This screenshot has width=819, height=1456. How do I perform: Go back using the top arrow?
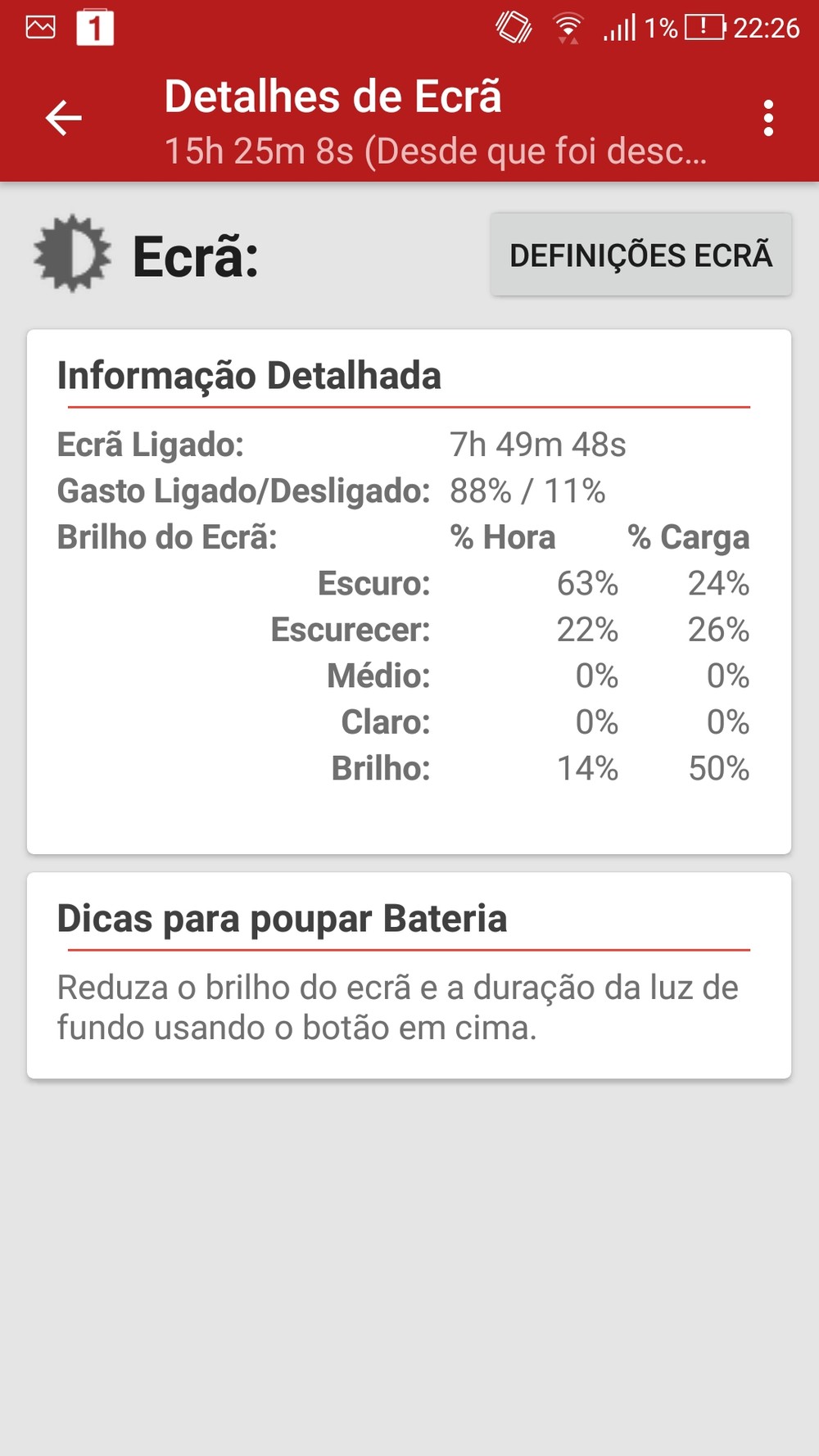coord(63,118)
